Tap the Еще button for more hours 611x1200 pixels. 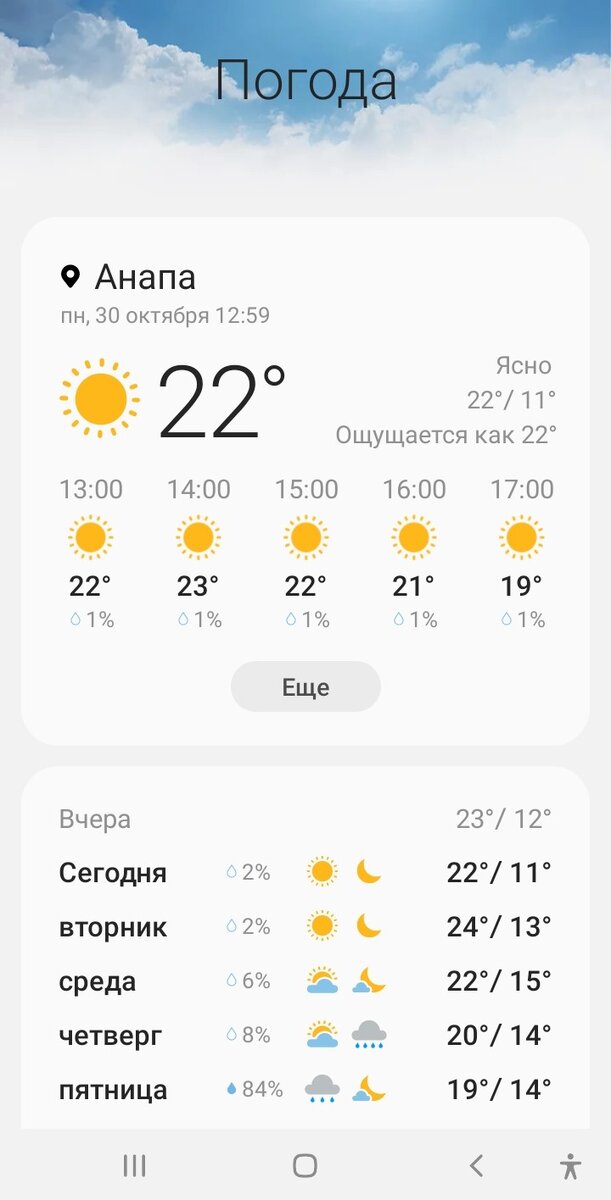tap(305, 687)
